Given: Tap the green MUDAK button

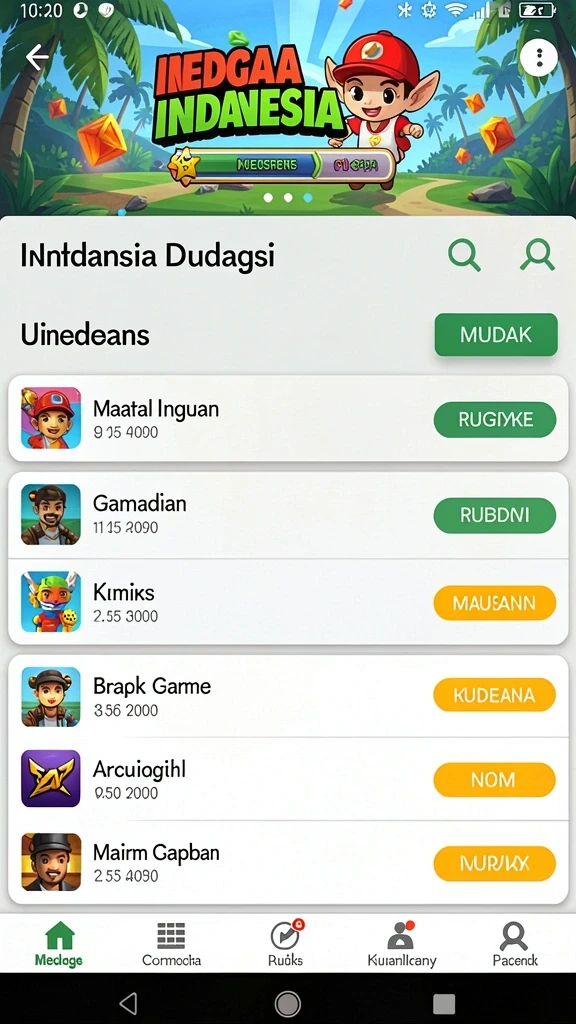Looking at the screenshot, I should click(496, 335).
